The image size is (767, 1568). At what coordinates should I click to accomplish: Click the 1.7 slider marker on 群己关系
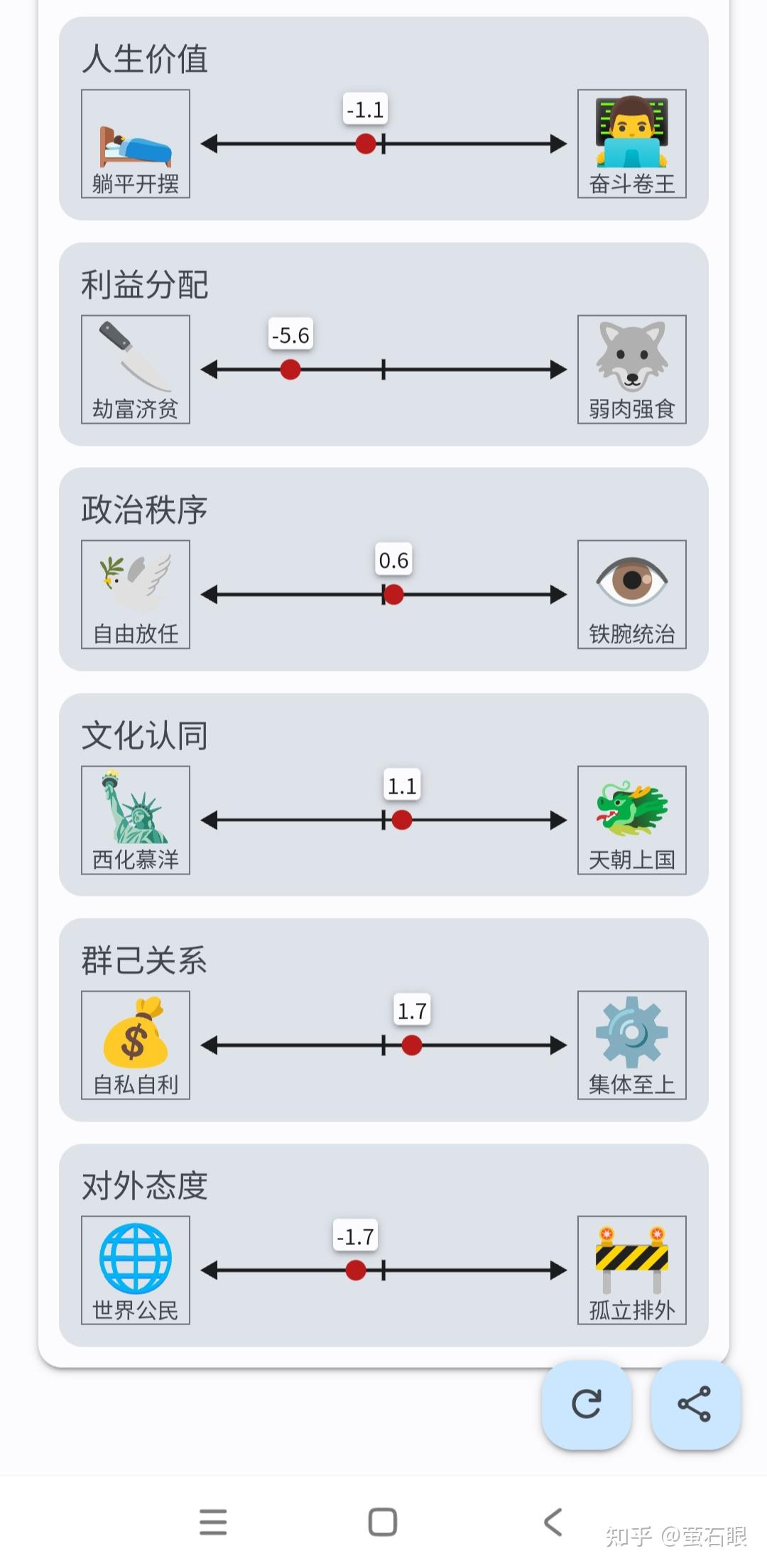point(410,1046)
